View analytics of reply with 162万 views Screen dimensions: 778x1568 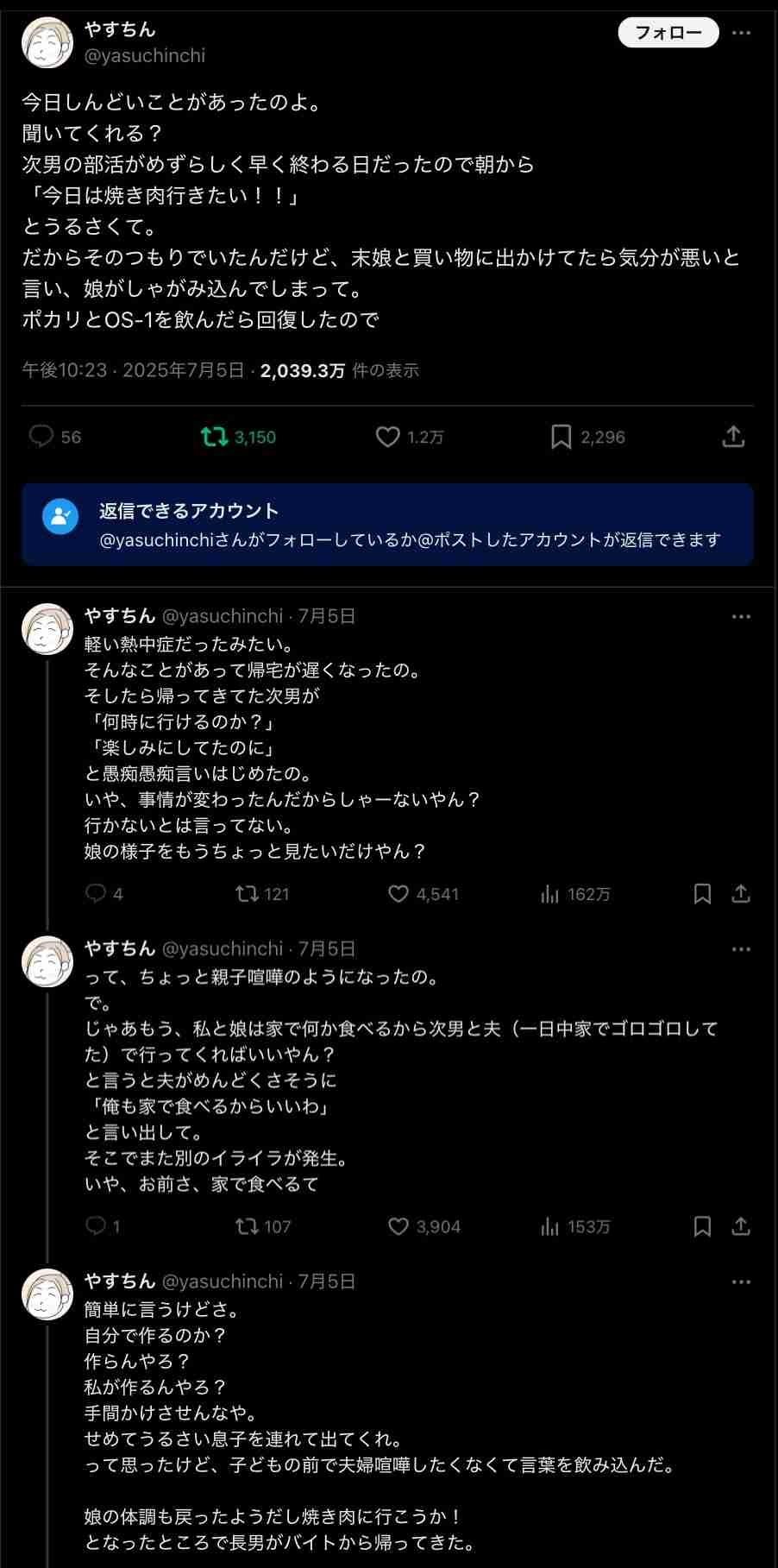tap(549, 894)
